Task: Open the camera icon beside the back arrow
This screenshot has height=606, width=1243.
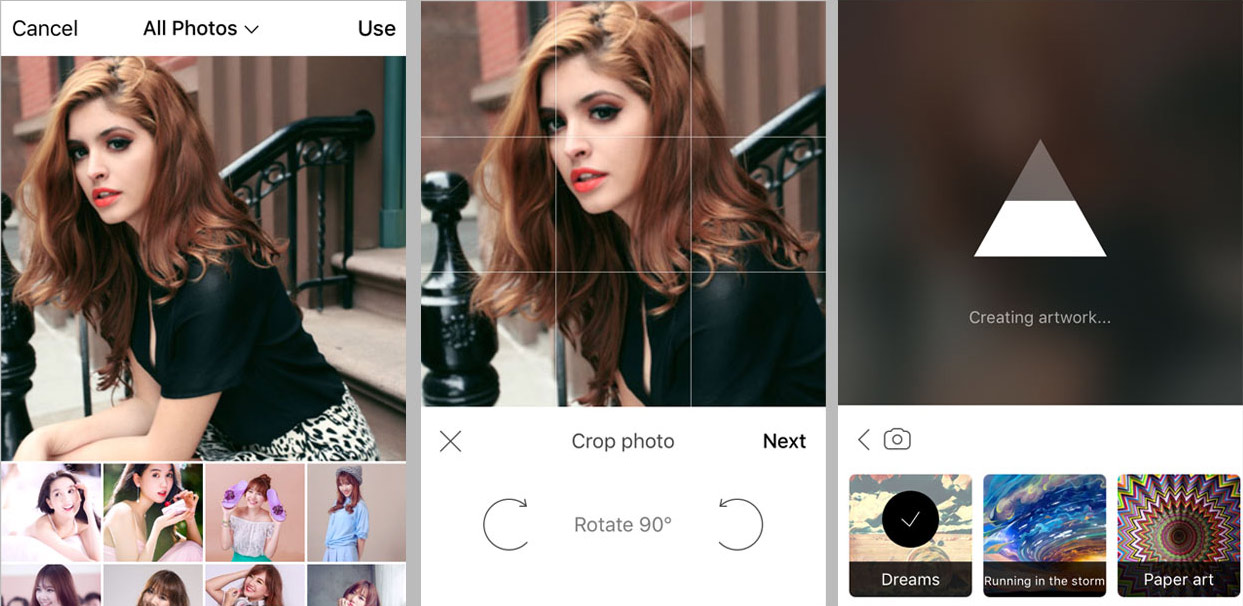Action: click(897, 439)
